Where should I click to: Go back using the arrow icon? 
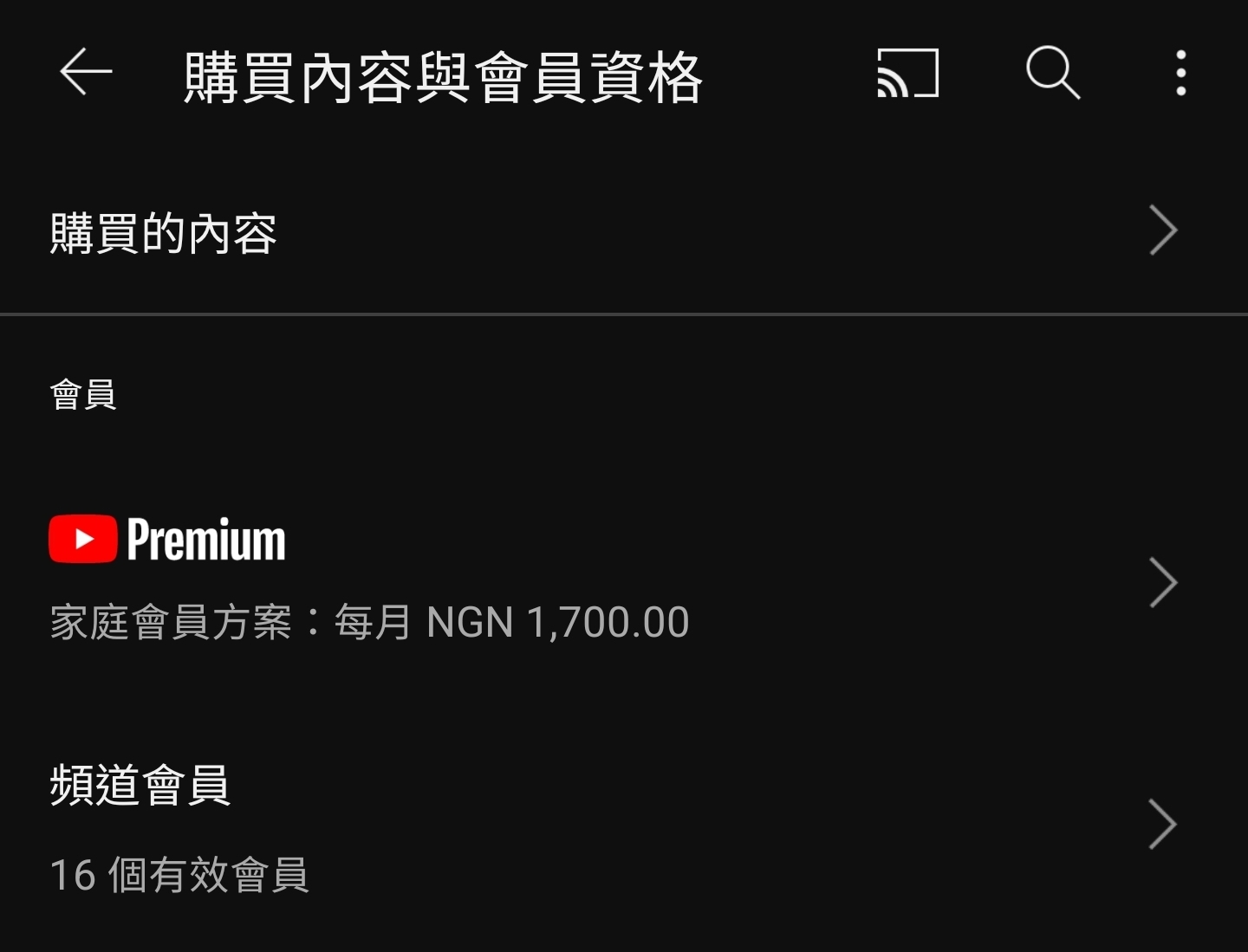[86, 72]
